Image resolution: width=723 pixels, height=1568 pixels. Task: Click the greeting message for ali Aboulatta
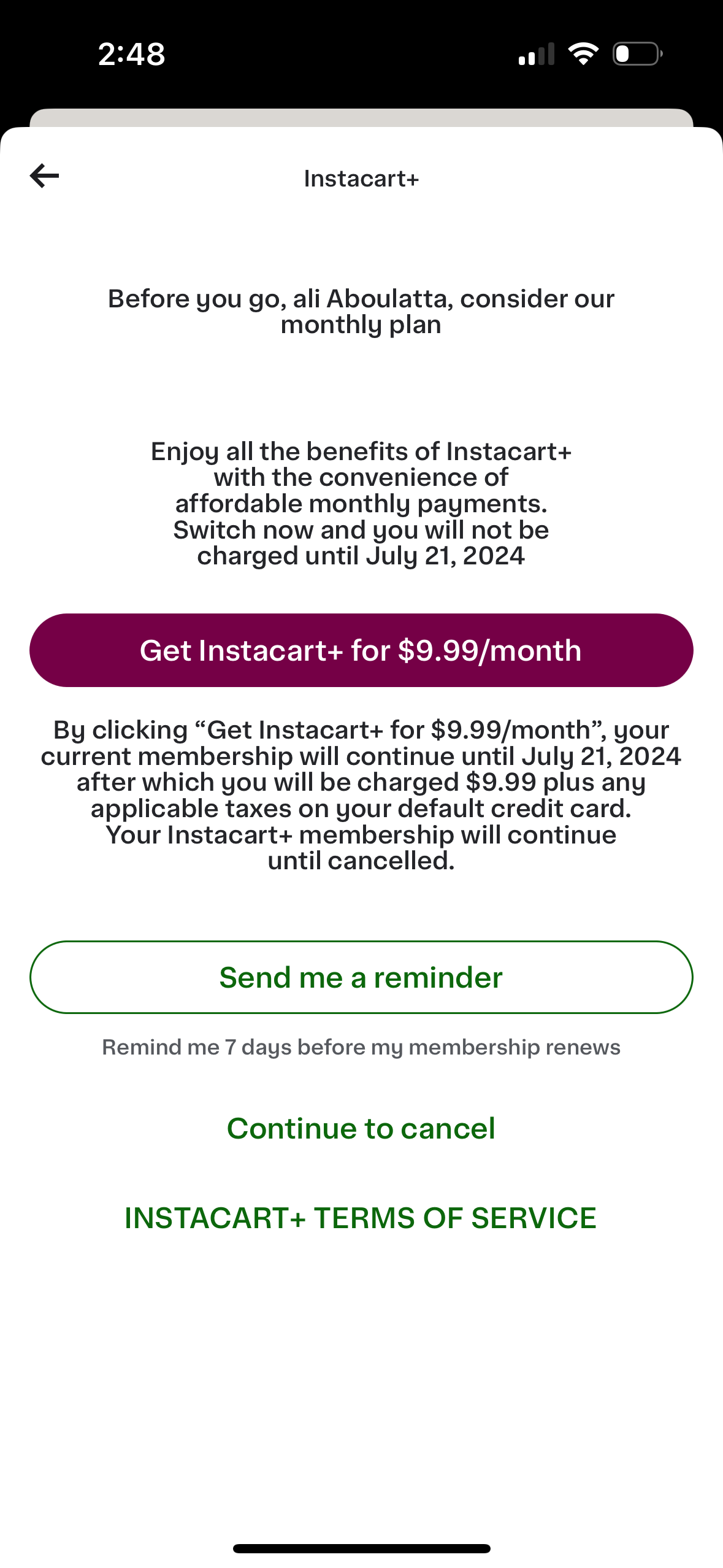(361, 311)
